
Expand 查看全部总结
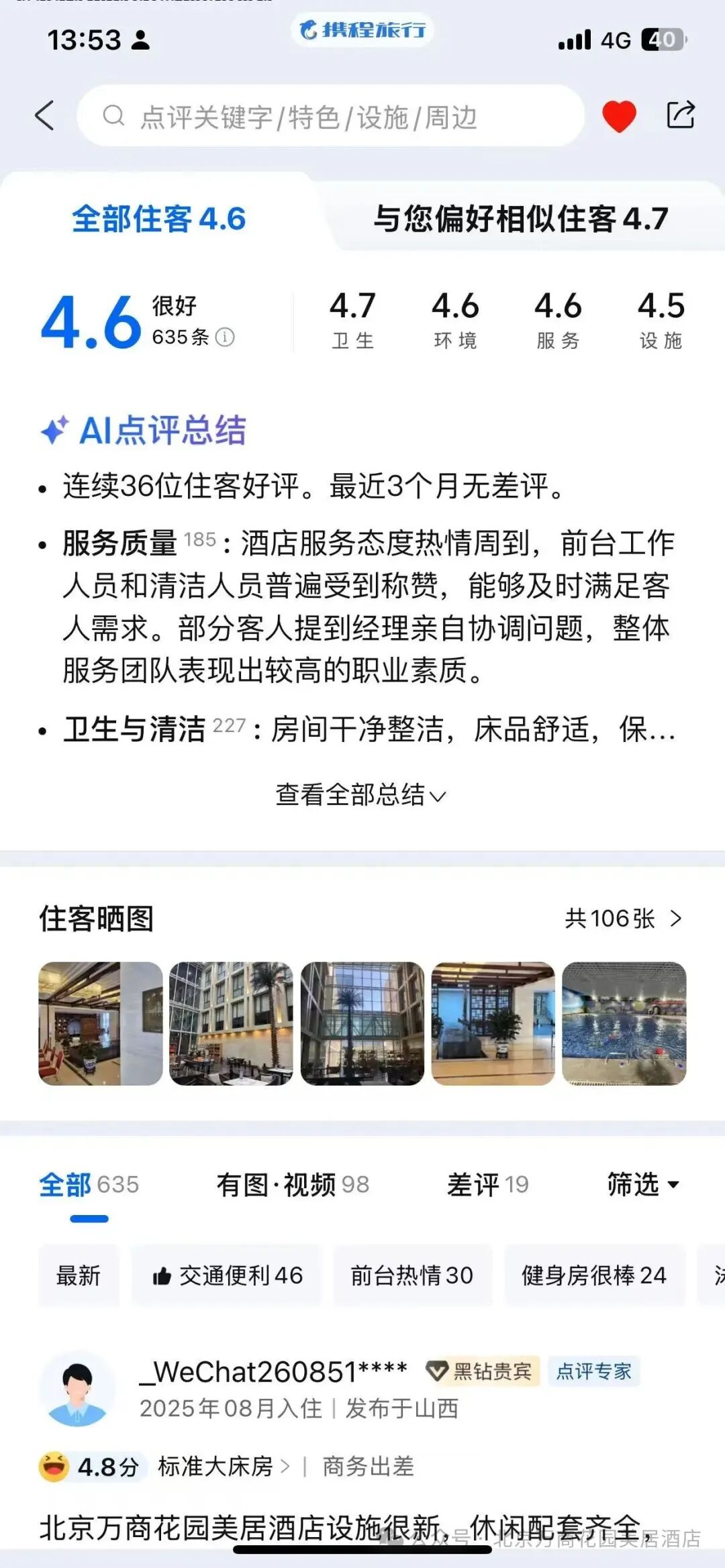click(361, 795)
